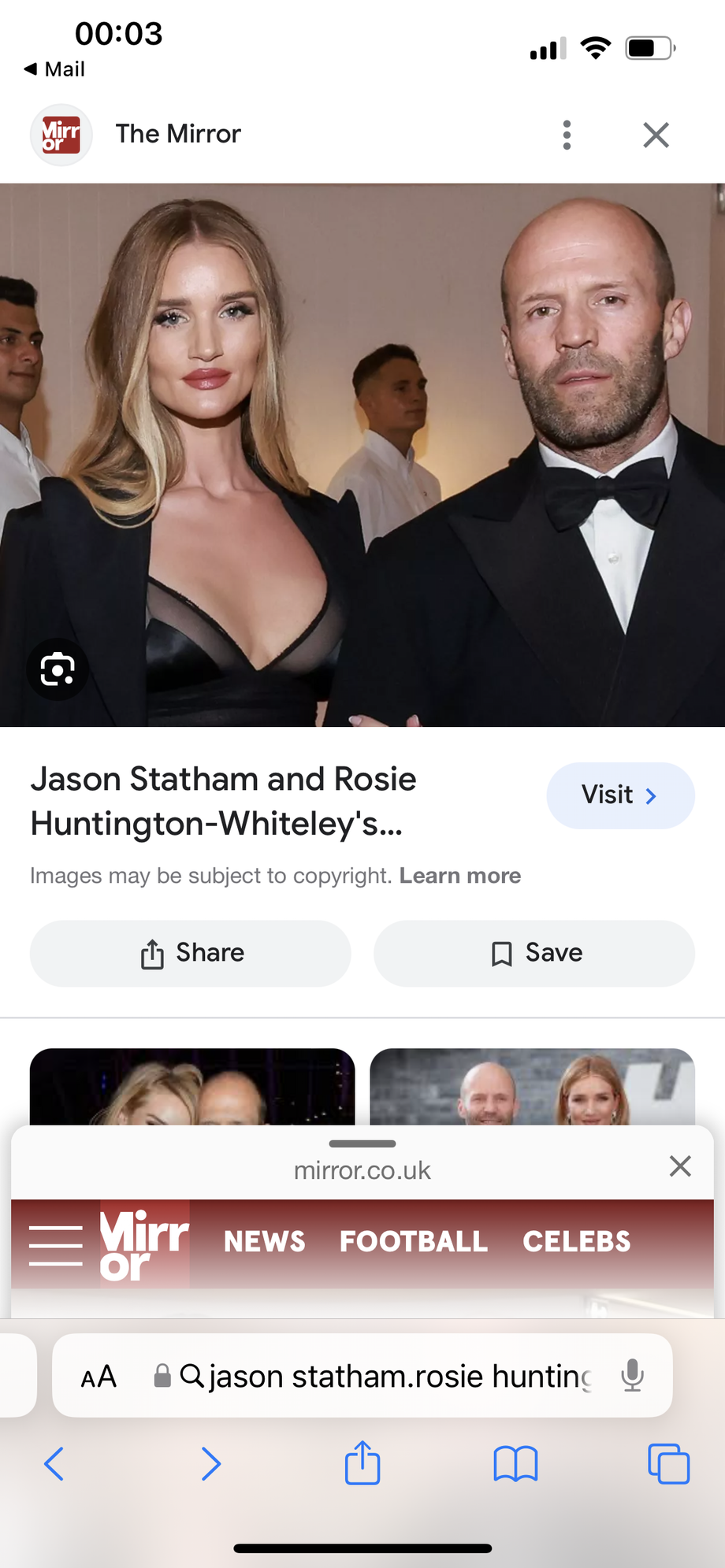Viewport: 725px width, 1568px height.
Task: Open the AA page settings menu
Action: pos(99,1377)
